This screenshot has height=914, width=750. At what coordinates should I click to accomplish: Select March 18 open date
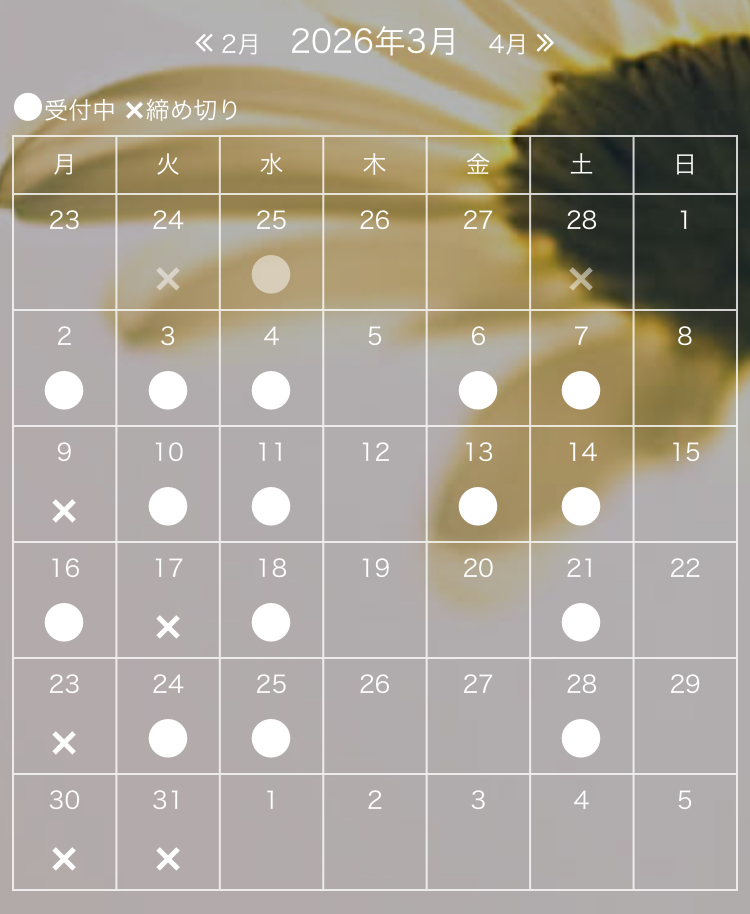pyautogui.click(x=271, y=622)
